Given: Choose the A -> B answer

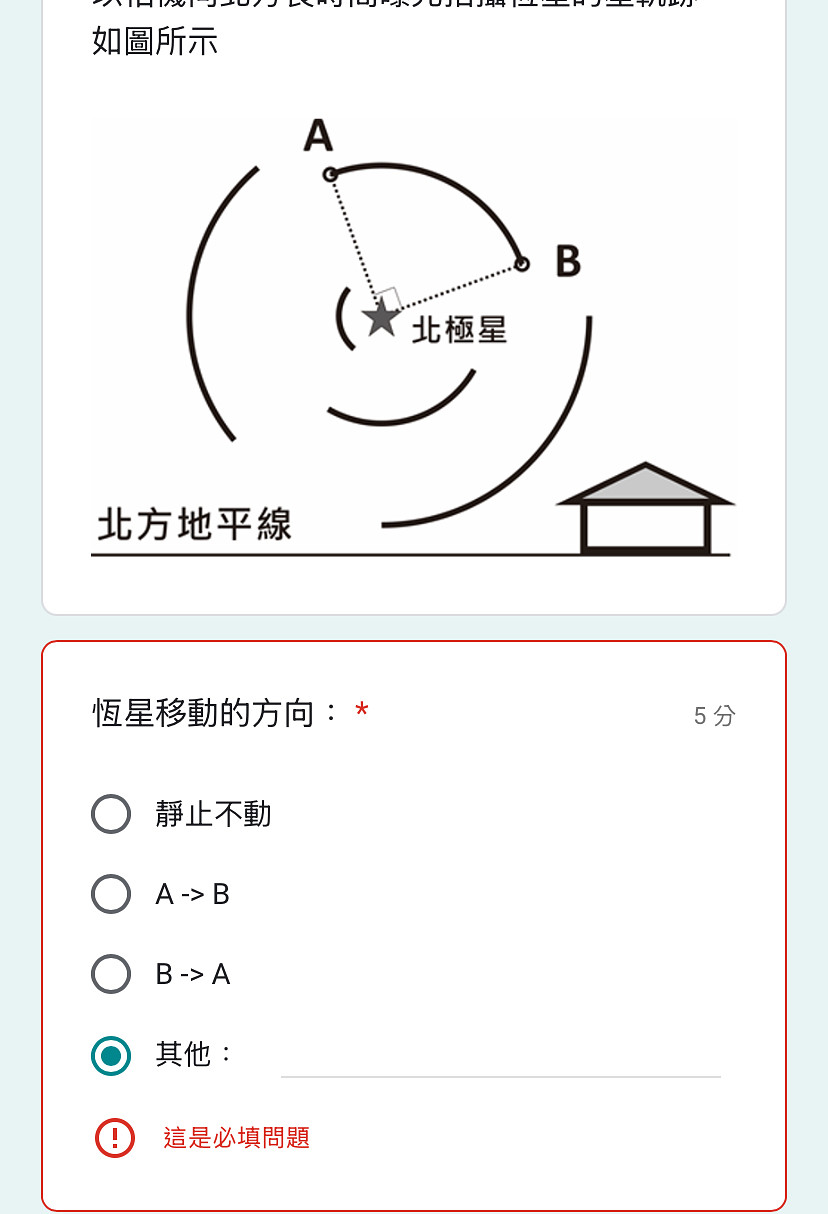Looking at the screenshot, I should (111, 894).
